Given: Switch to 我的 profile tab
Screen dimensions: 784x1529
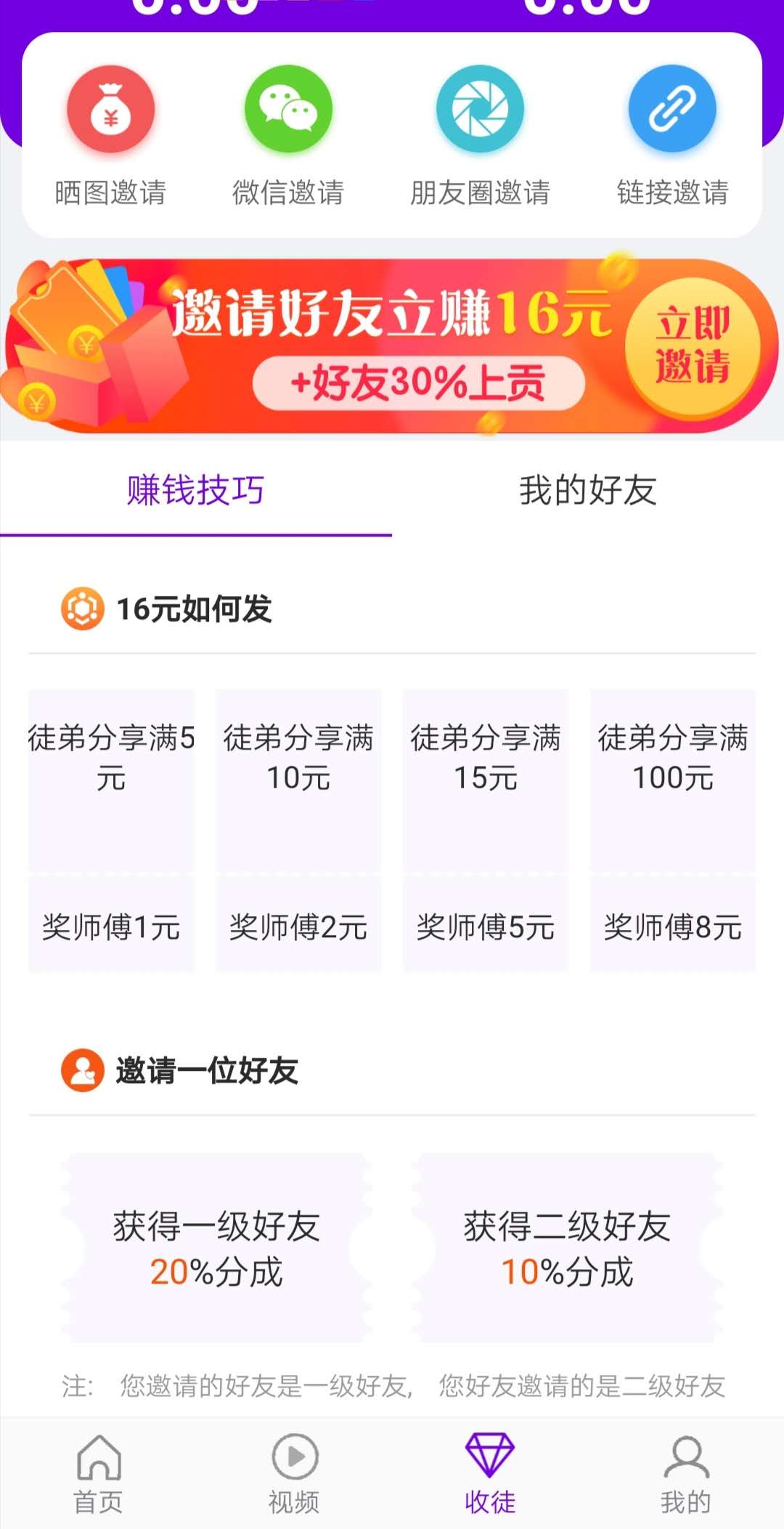Looking at the screenshot, I should (x=686, y=1474).
